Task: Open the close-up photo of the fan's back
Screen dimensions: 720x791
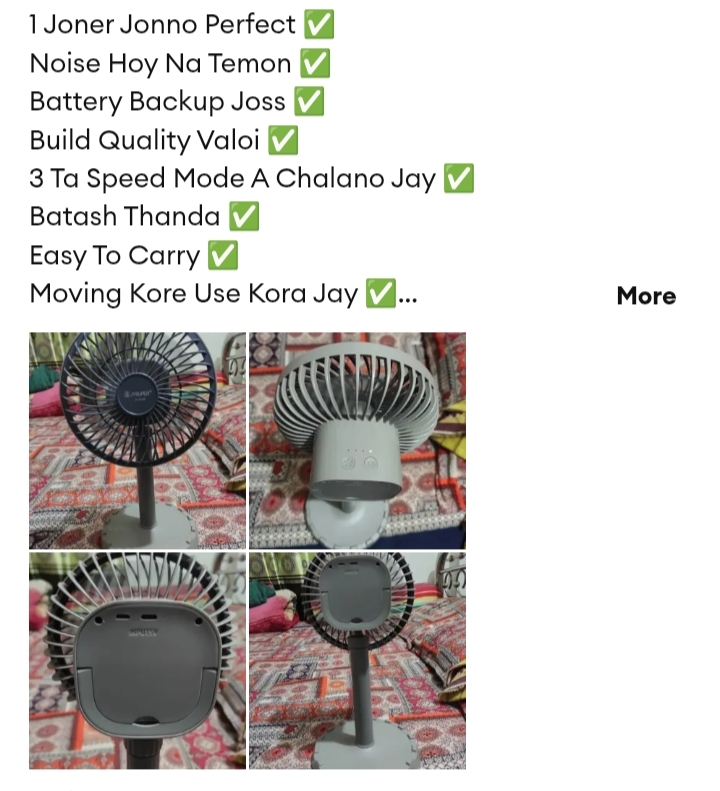Action: point(137,660)
